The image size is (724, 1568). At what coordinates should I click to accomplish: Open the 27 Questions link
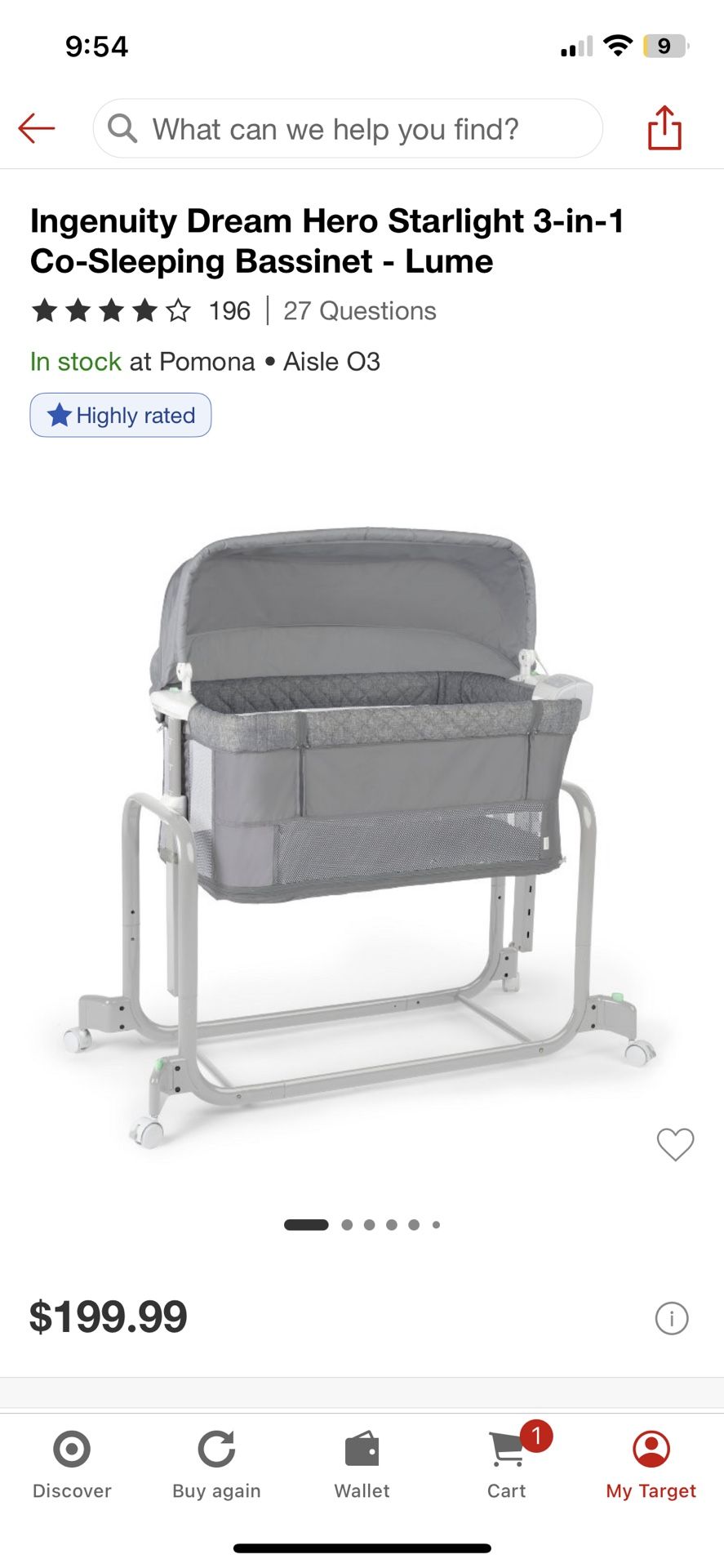(x=358, y=310)
